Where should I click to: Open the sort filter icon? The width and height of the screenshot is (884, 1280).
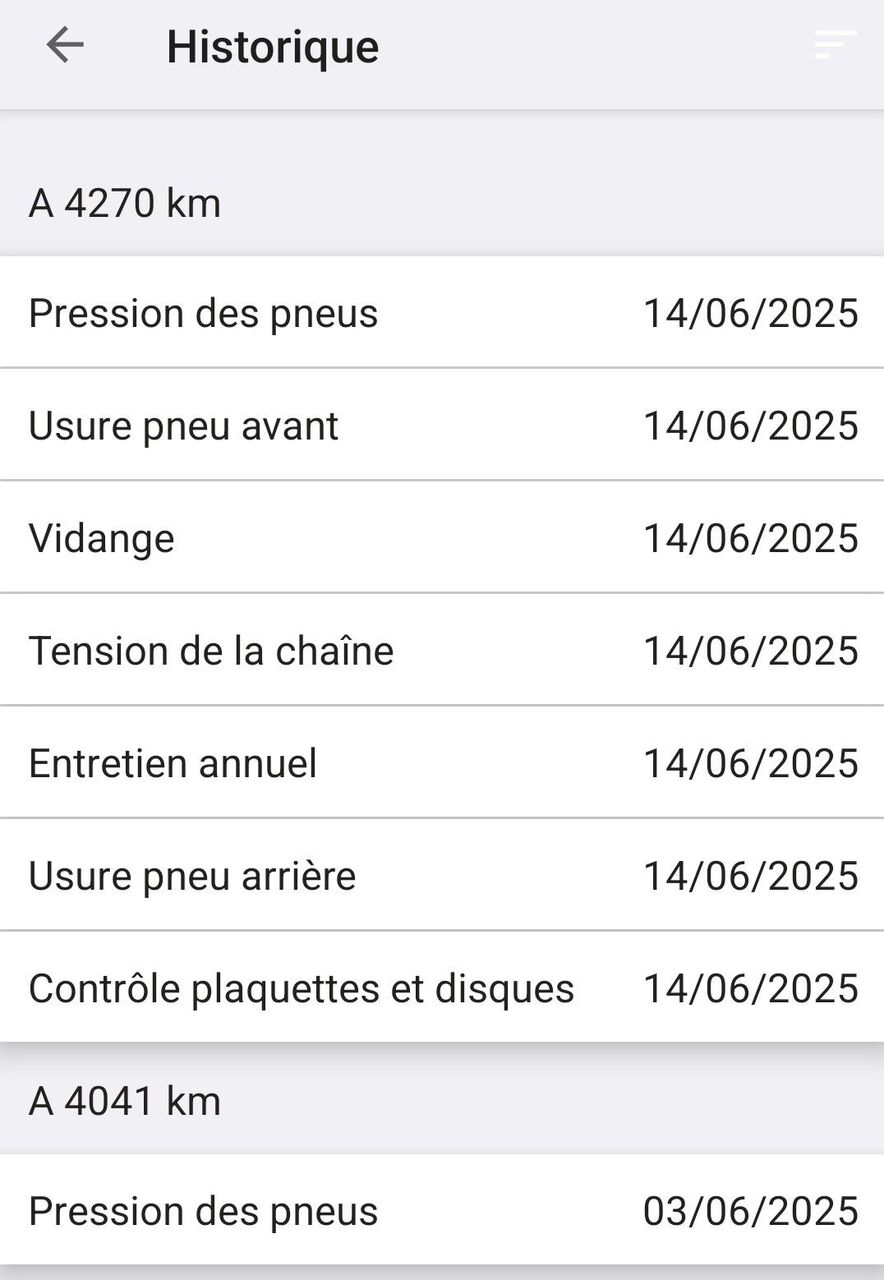[835, 45]
